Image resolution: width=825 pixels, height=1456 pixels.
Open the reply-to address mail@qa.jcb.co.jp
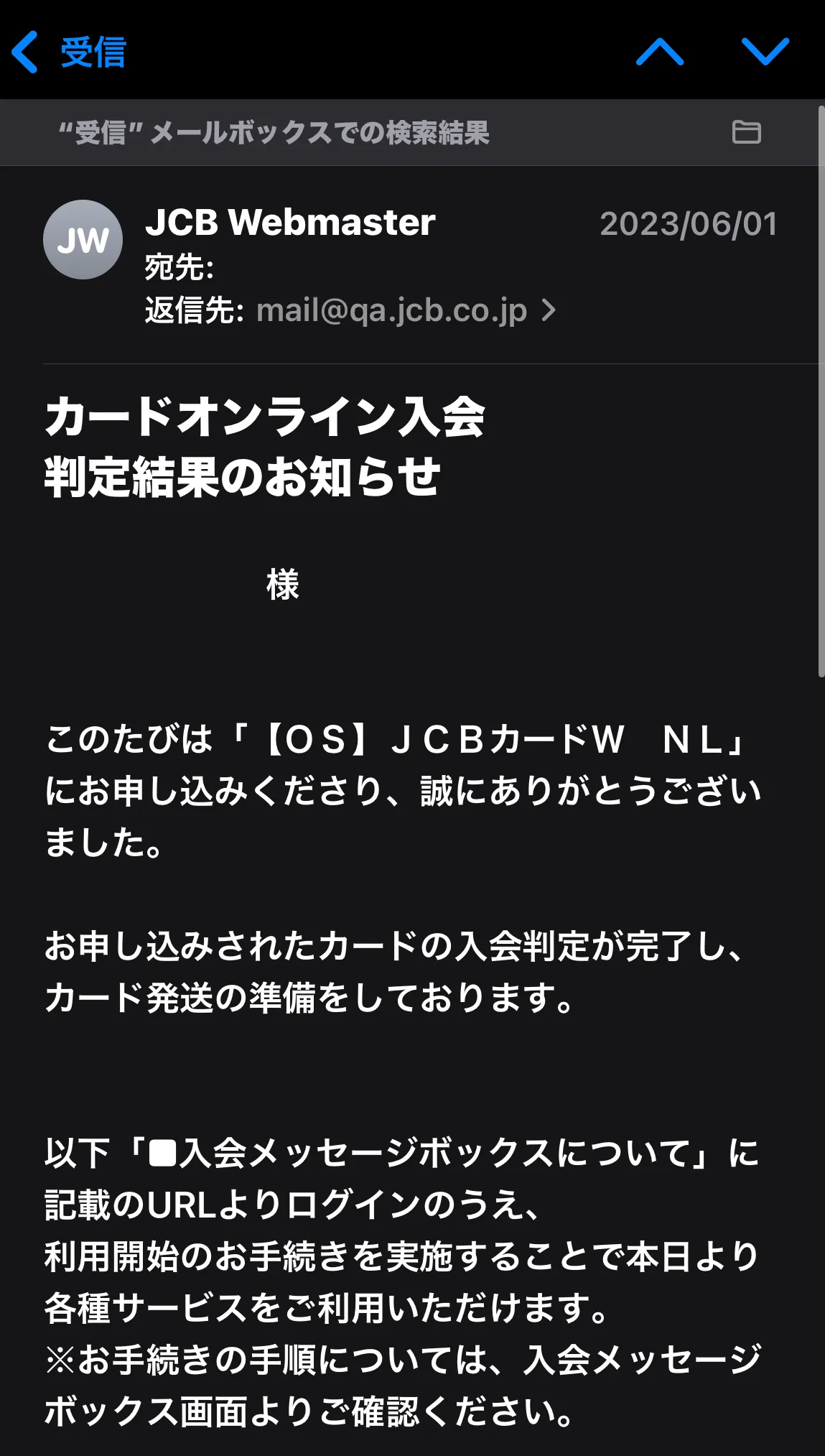point(392,310)
